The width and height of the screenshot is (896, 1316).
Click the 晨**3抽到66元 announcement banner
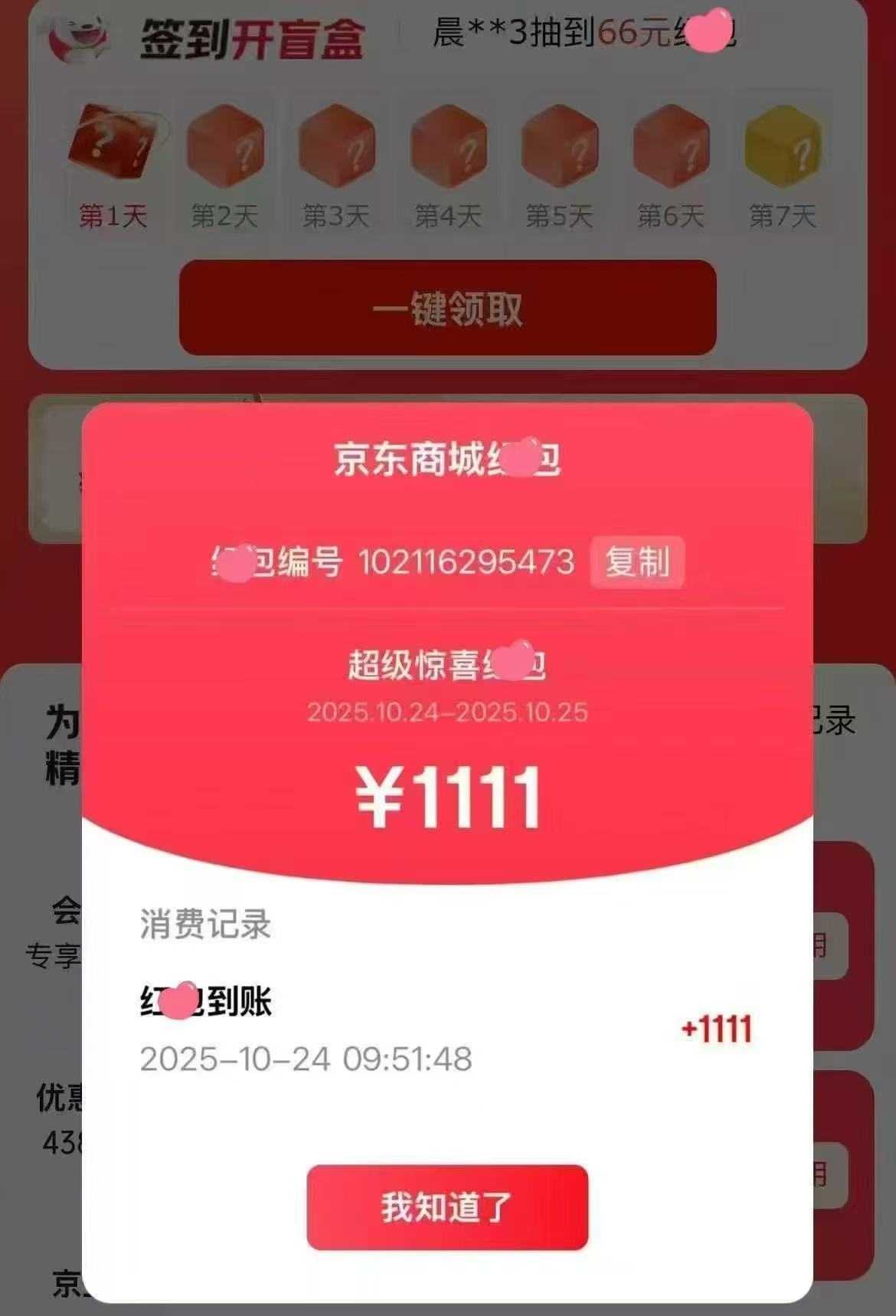[x=582, y=34]
